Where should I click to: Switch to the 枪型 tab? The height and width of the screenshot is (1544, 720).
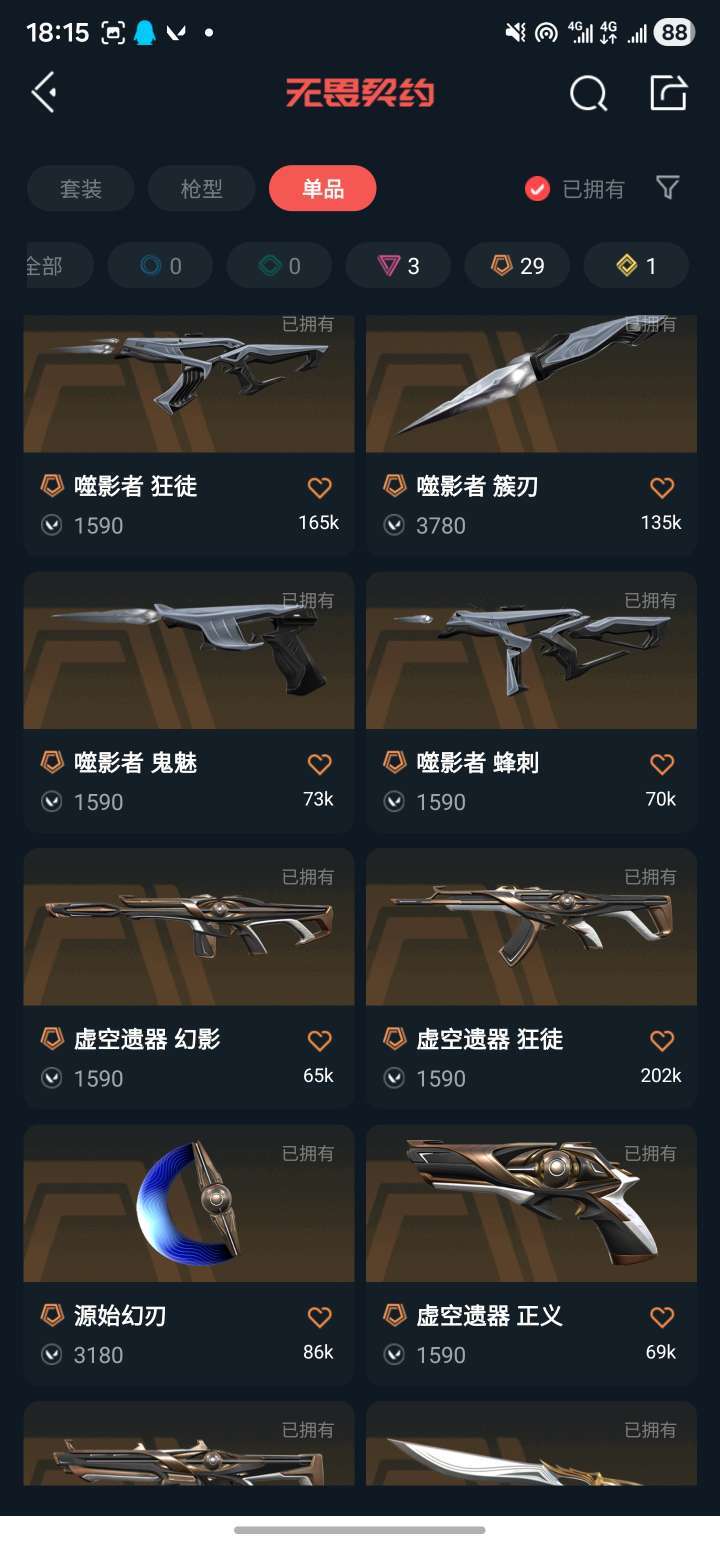[x=202, y=188]
